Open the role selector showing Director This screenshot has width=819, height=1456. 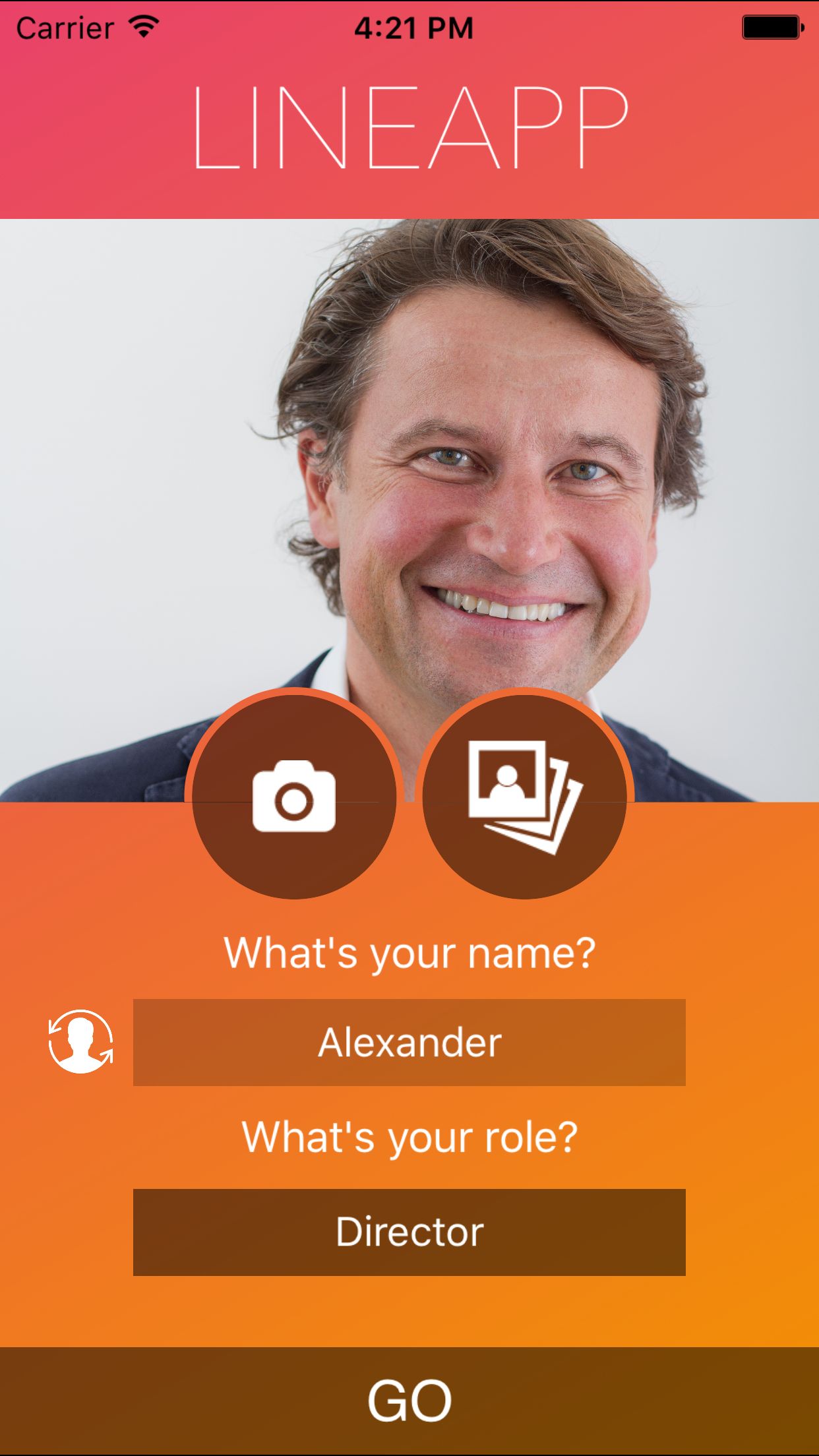[409, 1232]
